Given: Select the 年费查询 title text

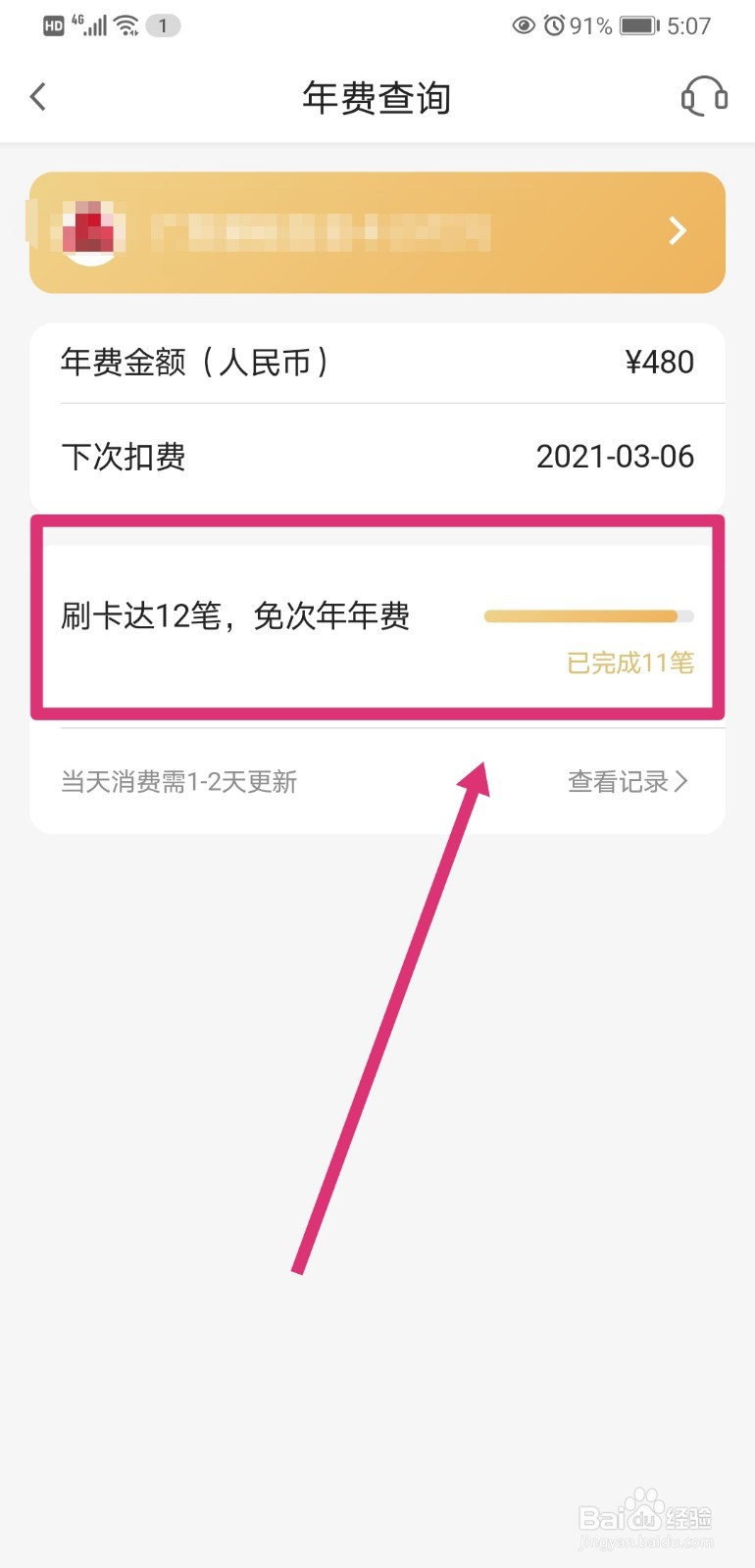Looking at the screenshot, I should [377, 96].
